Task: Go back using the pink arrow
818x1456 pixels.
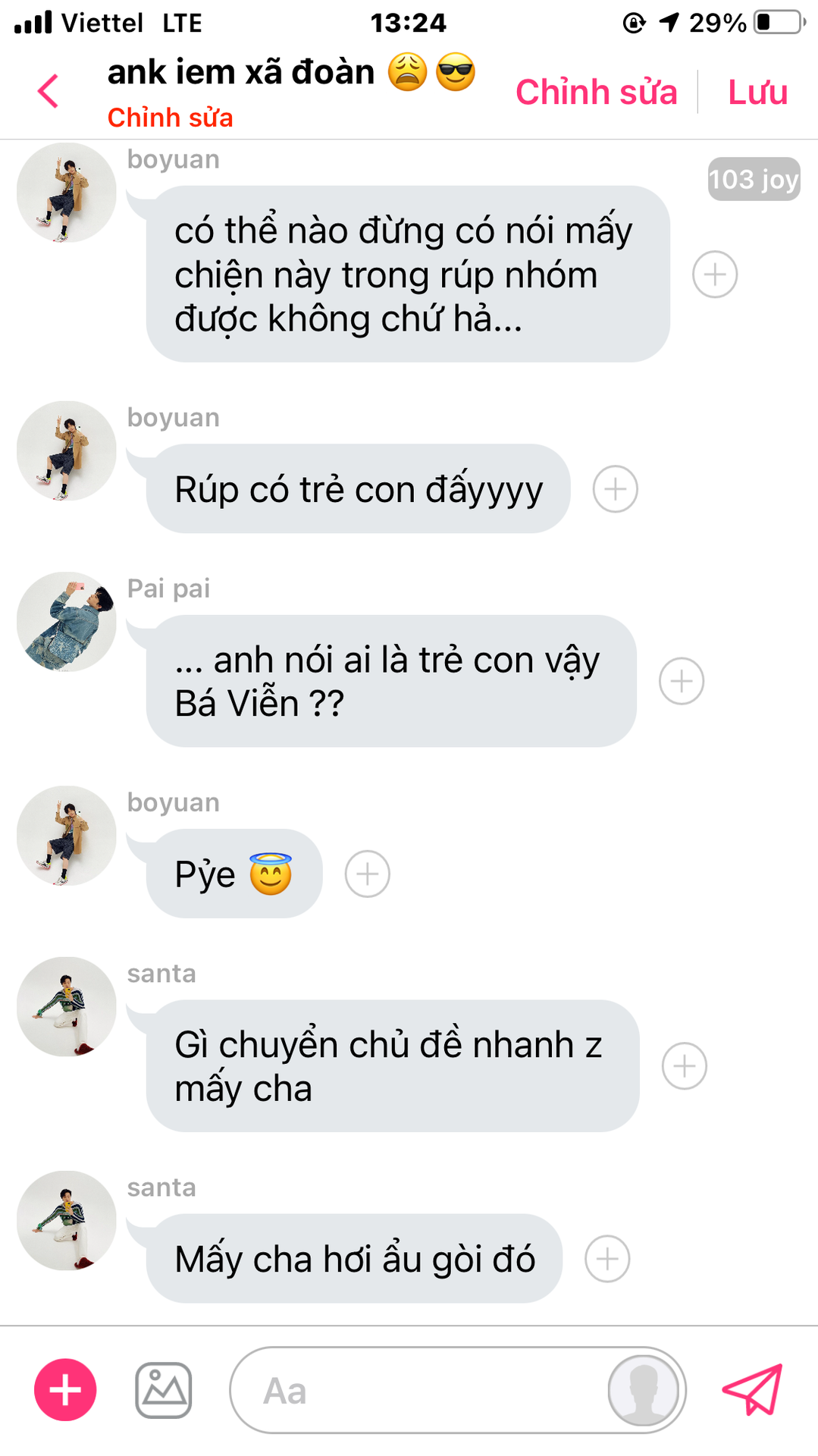Action: click(48, 92)
